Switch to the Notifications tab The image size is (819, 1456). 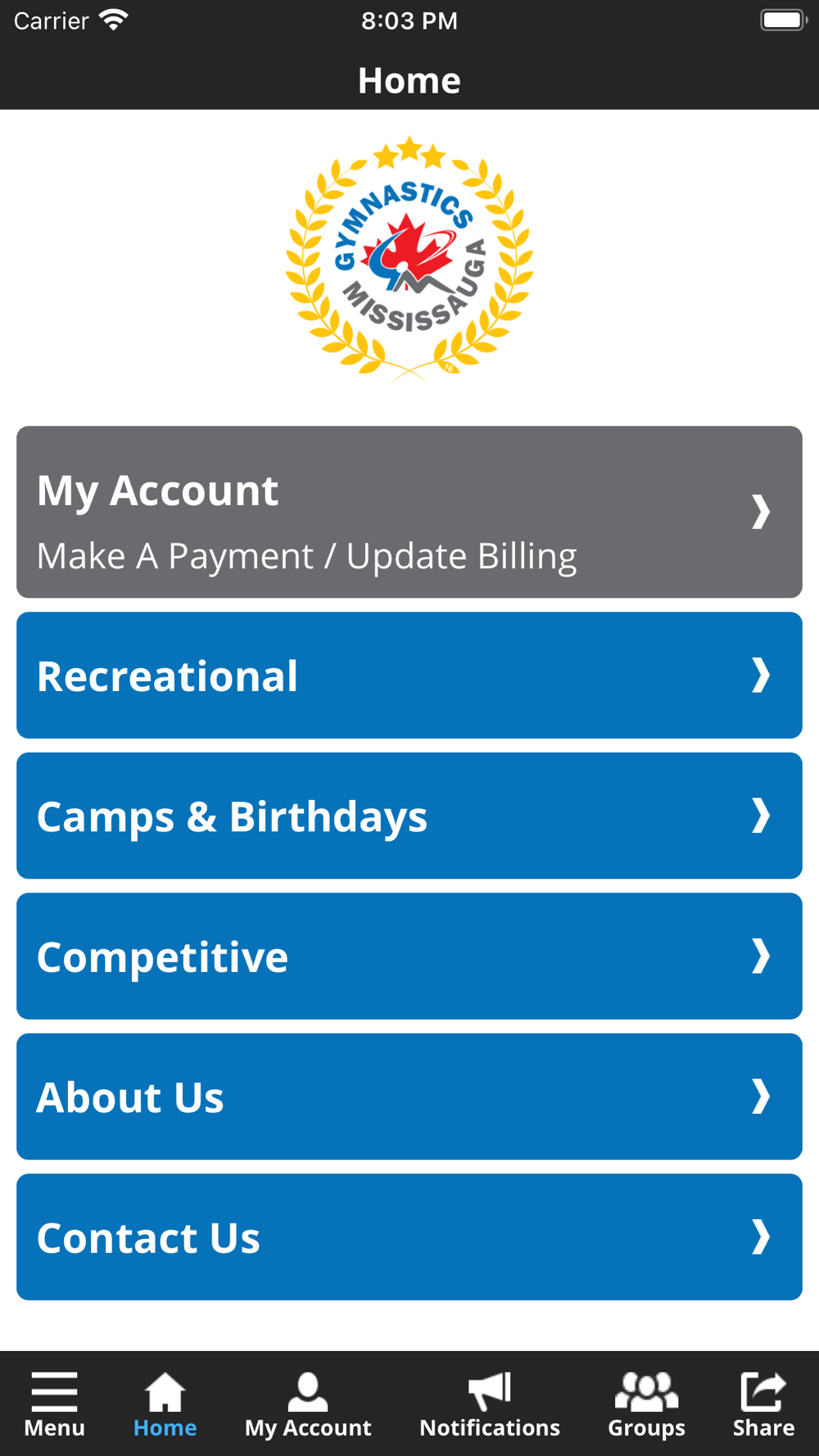(490, 1404)
